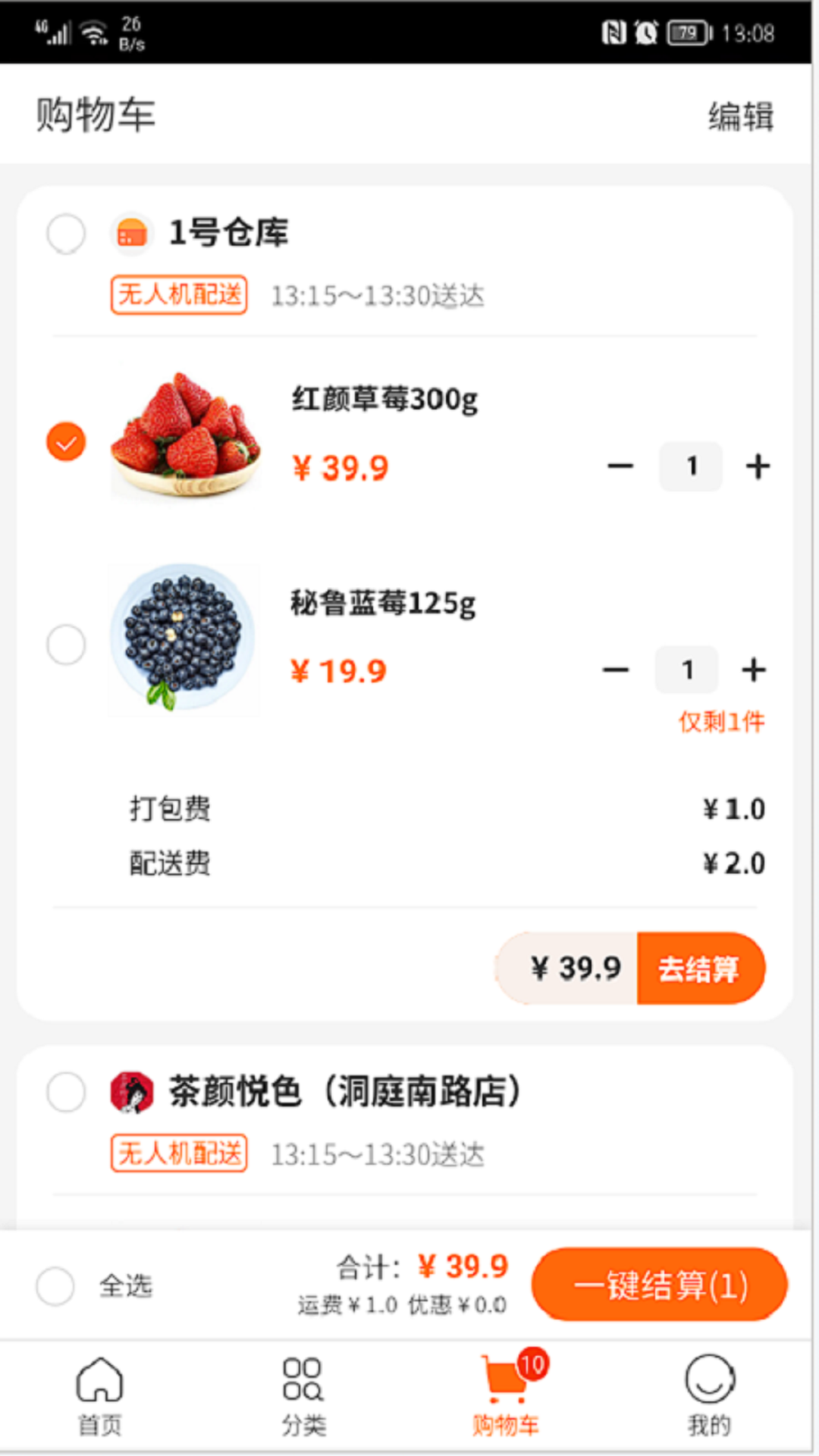Tap 编辑 to edit the cart
The height and width of the screenshot is (1456, 819).
(x=740, y=118)
